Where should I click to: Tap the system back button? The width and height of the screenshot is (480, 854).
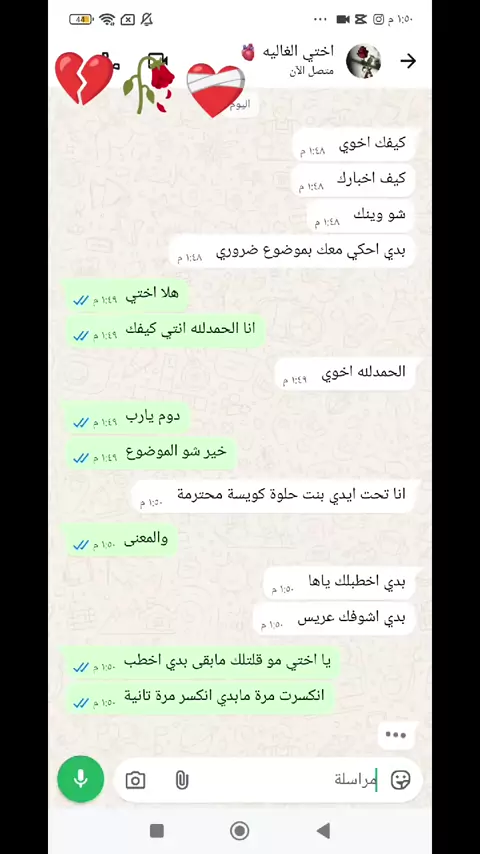(323, 831)
